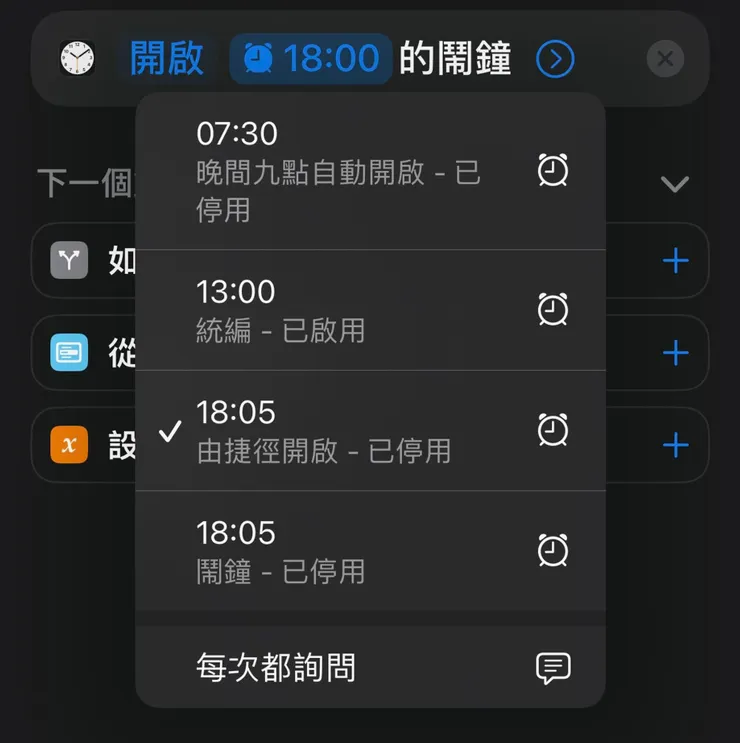Tap the checkmark beside 18:05 由捷徑開啟
The image size is (740, 743).
click(170, 431)
